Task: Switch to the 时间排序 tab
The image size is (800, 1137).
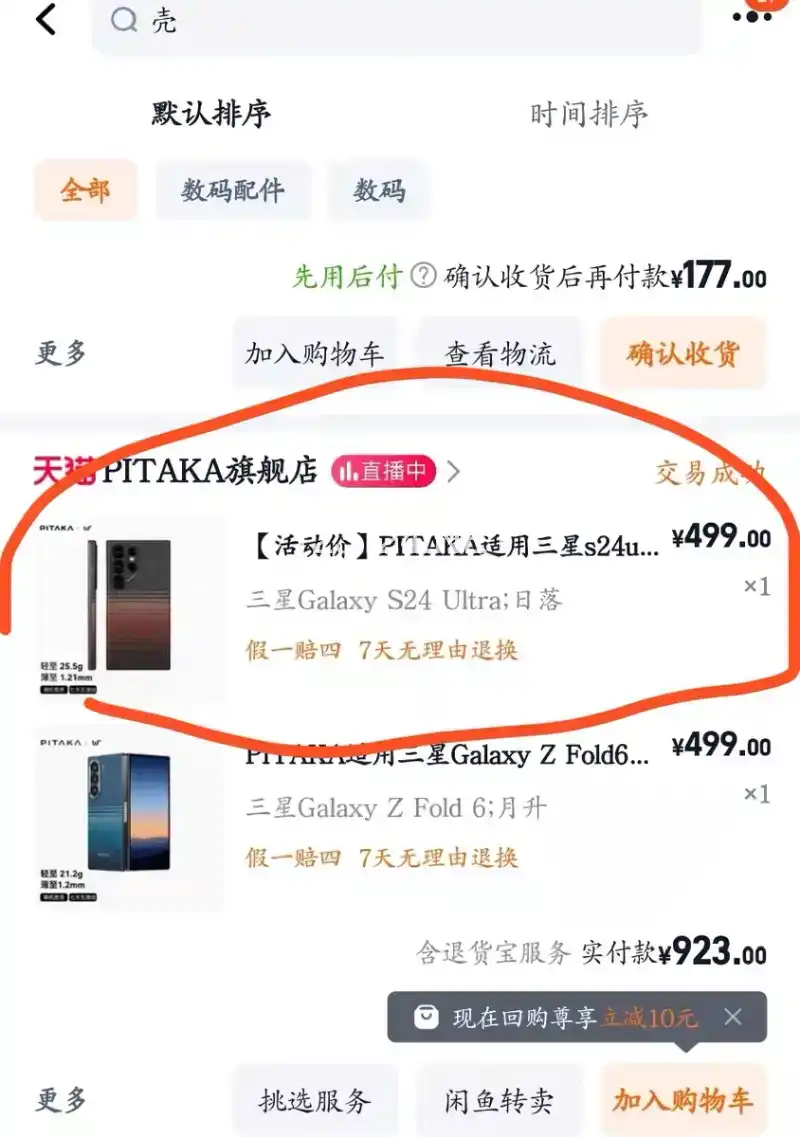Action: [589, 114]
